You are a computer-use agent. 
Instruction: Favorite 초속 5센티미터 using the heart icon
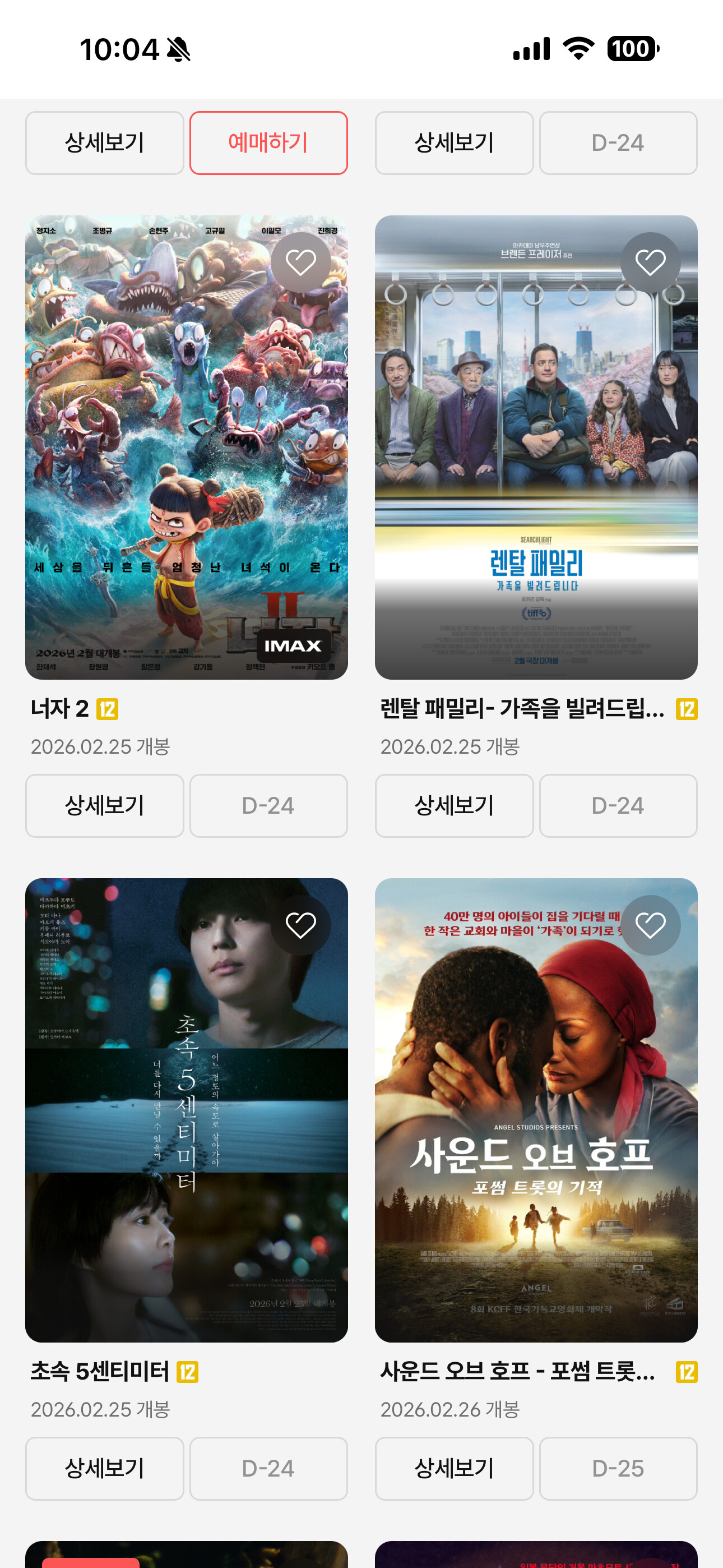point(300,925)
